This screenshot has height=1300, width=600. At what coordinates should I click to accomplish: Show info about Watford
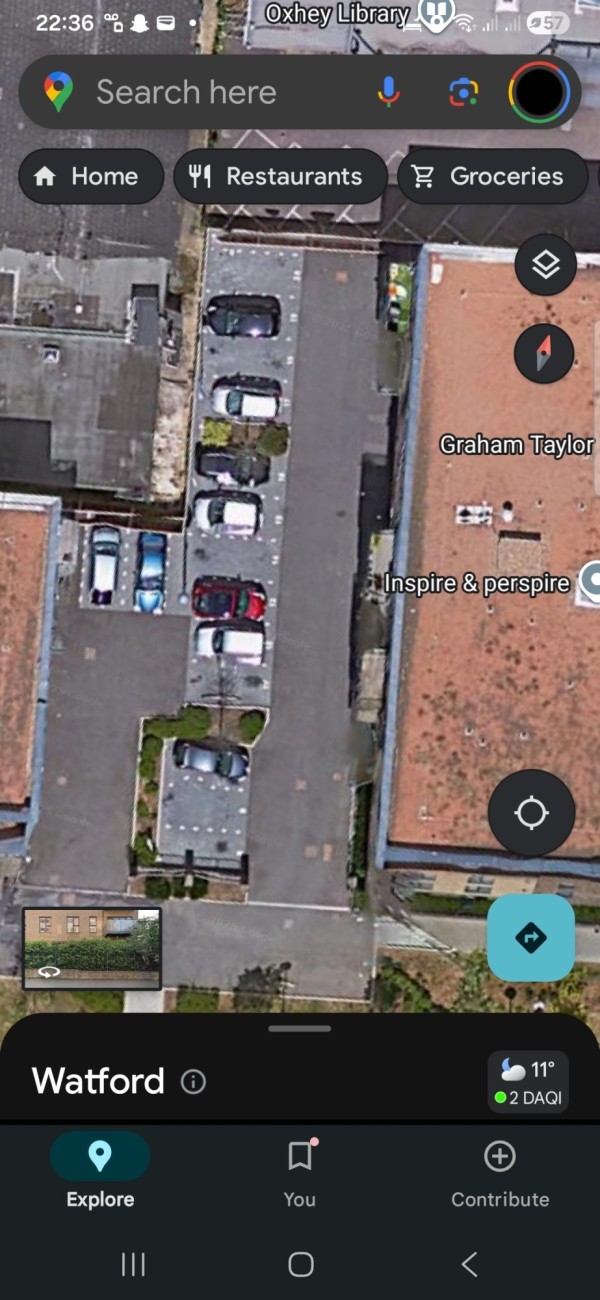[x=194, y=1081]
